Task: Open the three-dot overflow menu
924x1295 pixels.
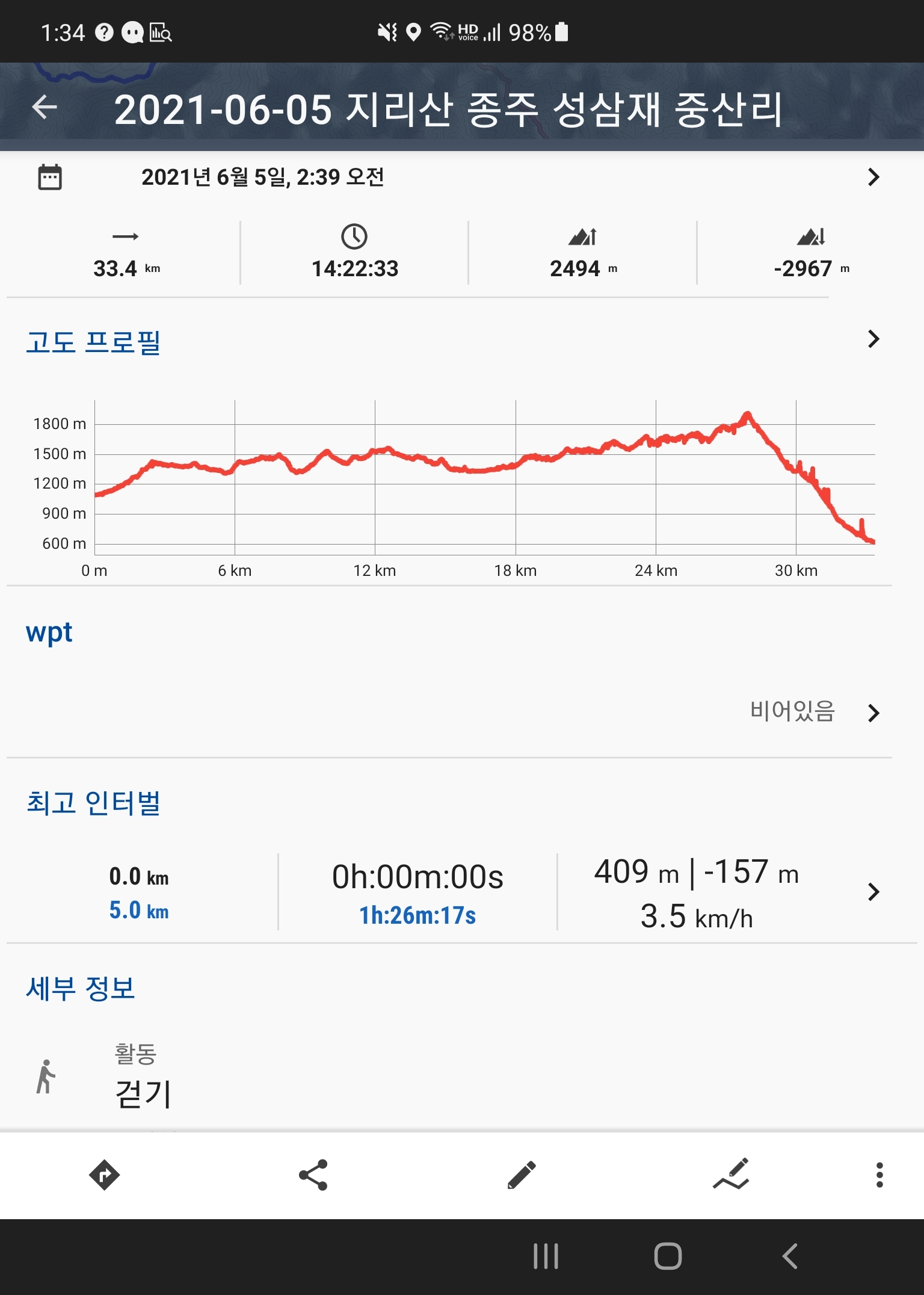Action: pos(879,1175)
